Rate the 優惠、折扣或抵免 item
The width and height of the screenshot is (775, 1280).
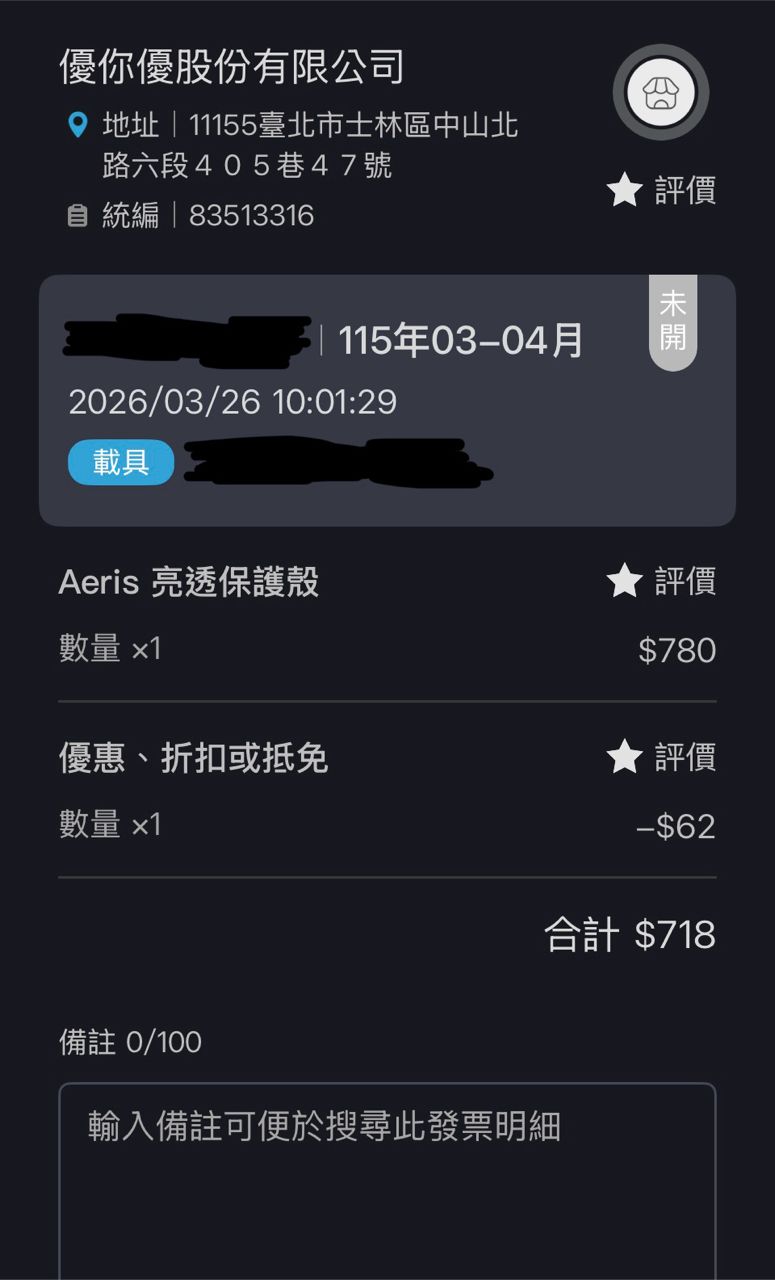(x=662, y=757)
